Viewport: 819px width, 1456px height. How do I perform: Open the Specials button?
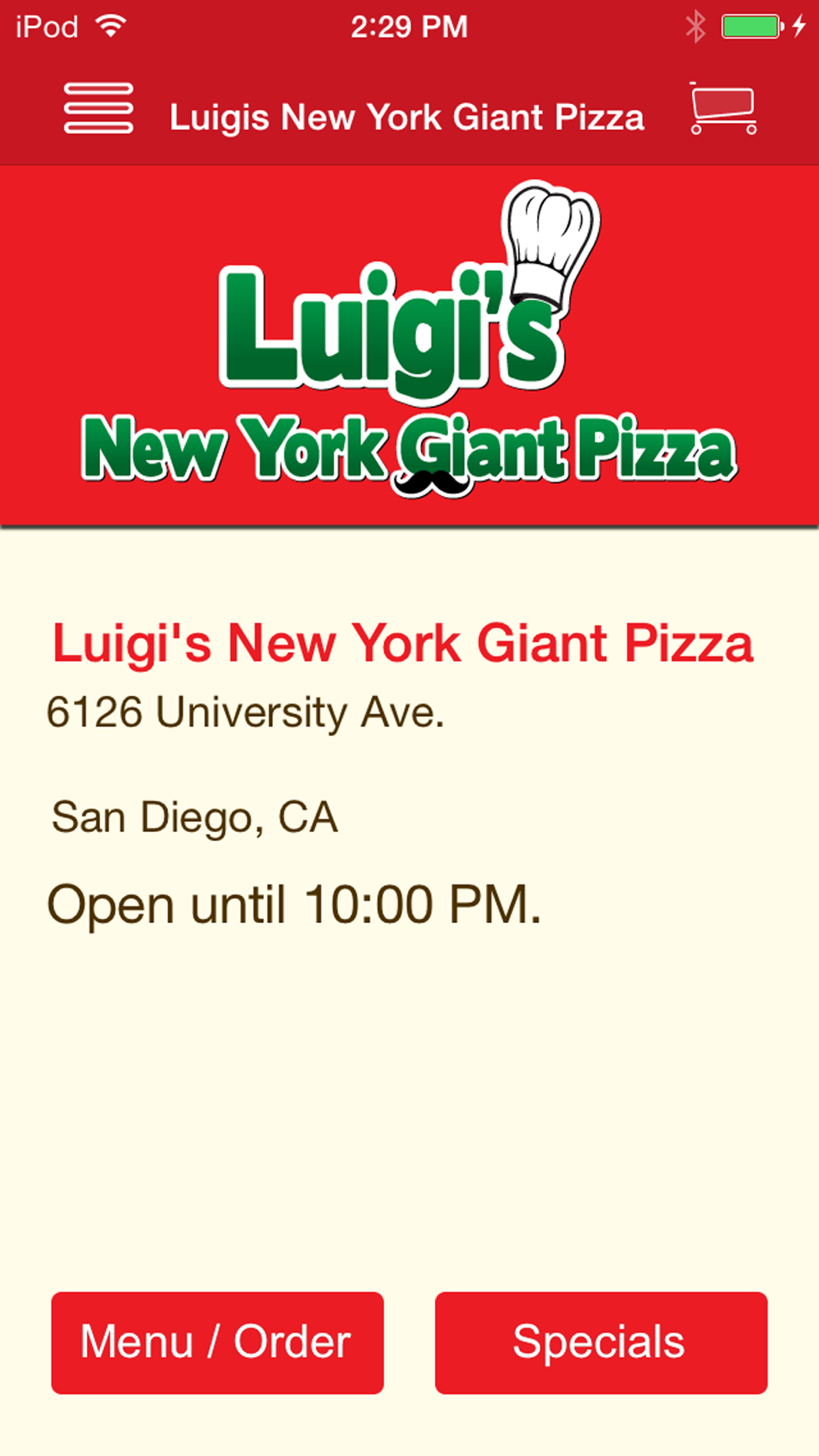(x=600, y=1342)
